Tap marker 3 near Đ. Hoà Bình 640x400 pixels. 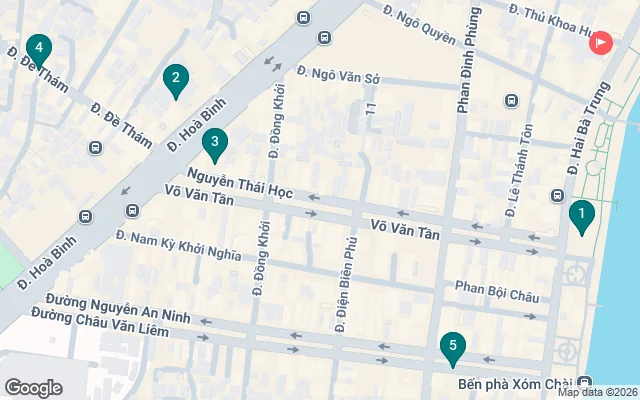point(214,144)
